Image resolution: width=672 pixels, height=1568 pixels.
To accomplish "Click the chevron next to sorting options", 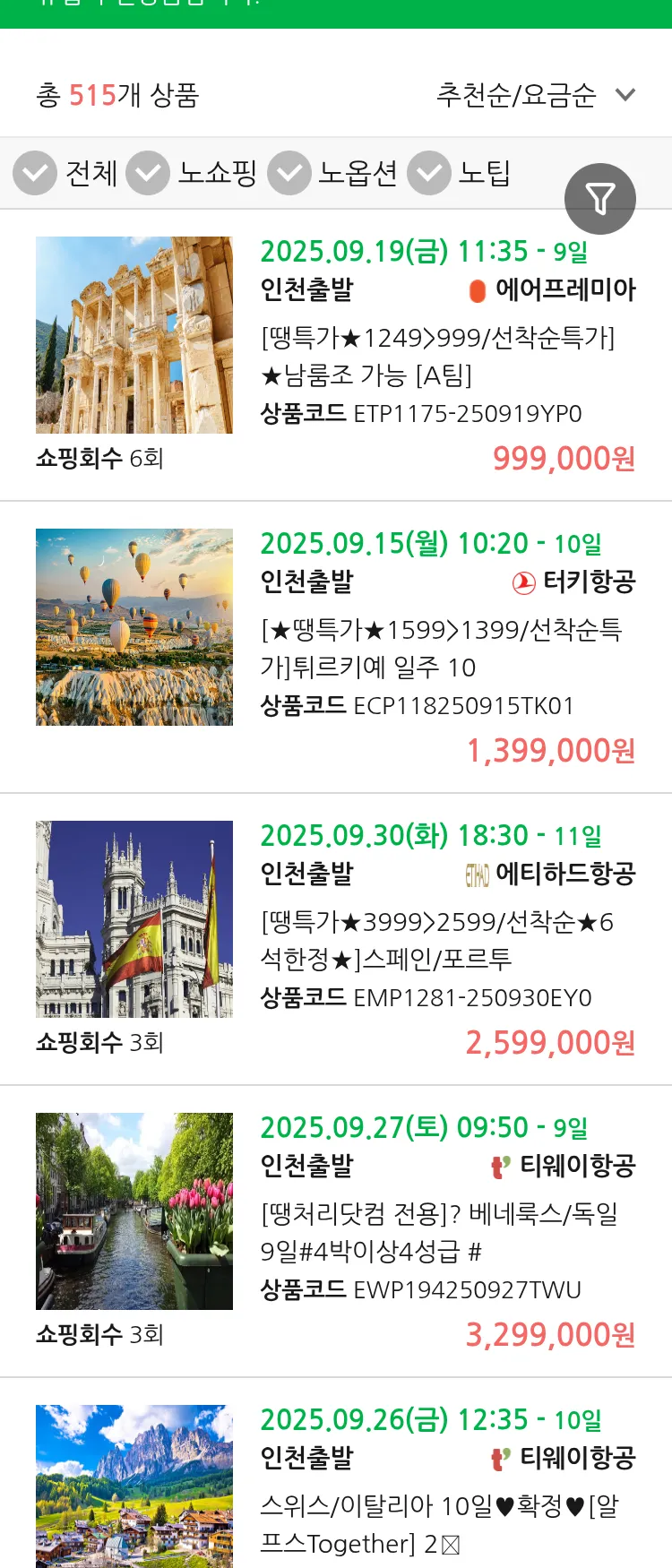I will click(625, 93).
